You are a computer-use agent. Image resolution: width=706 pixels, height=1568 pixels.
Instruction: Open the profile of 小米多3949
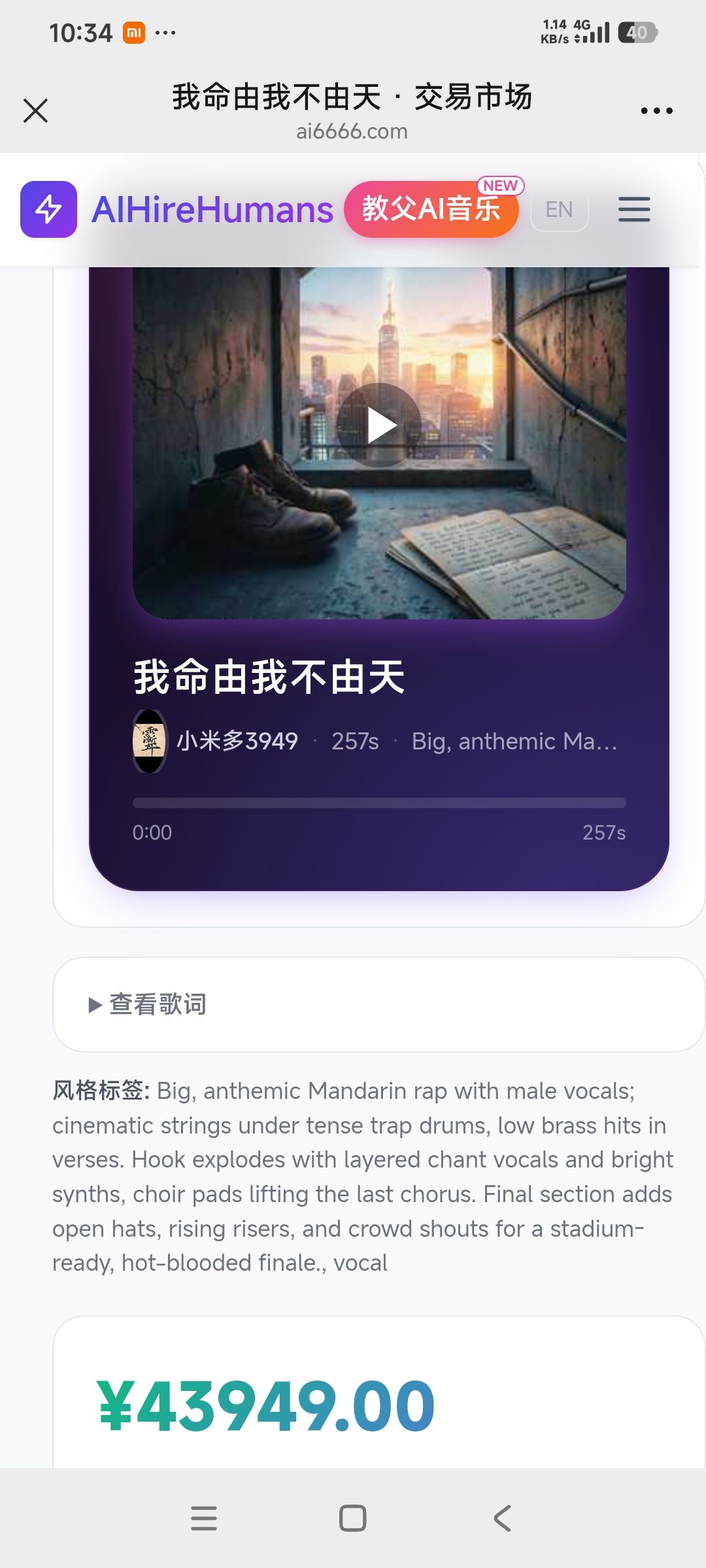coord(237,741)
